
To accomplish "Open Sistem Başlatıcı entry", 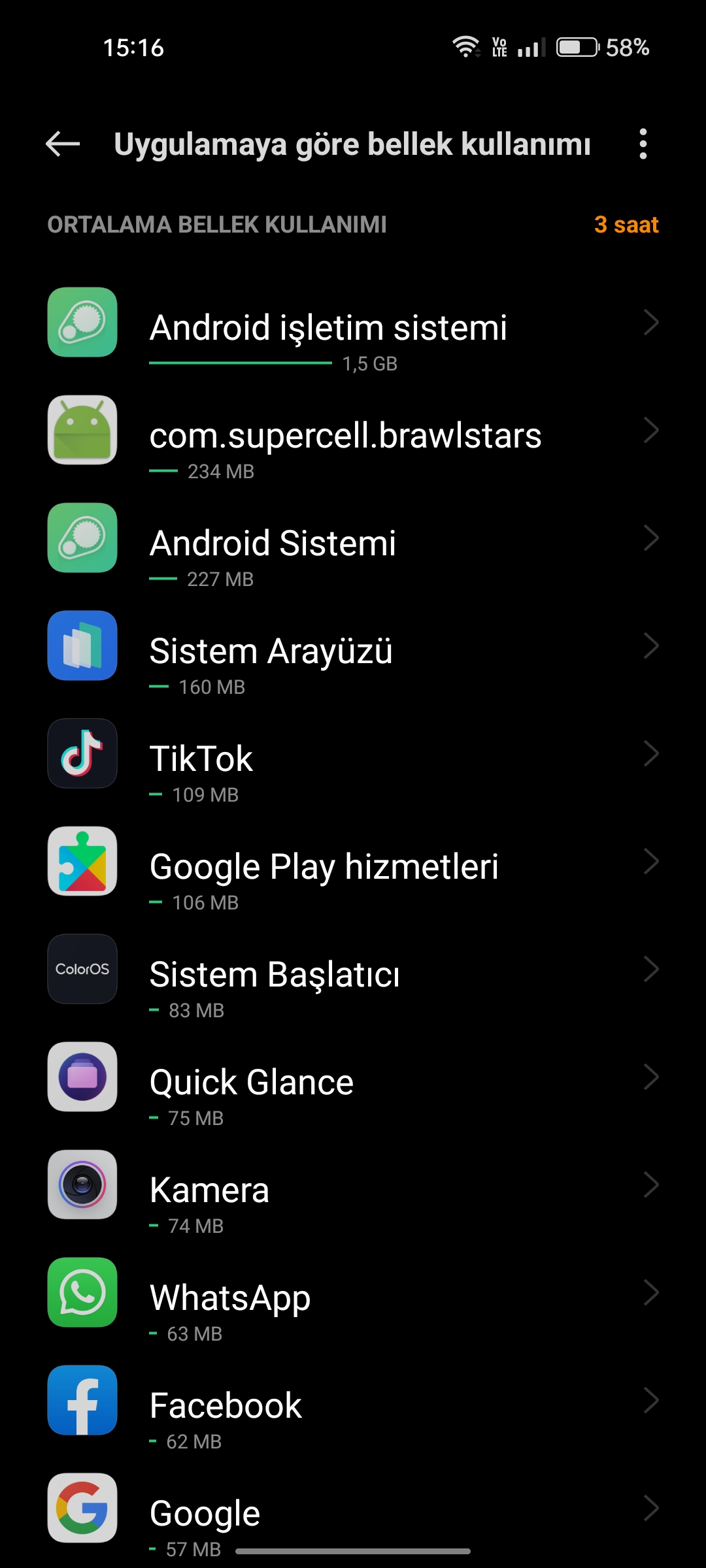I will tap(353, 969).
